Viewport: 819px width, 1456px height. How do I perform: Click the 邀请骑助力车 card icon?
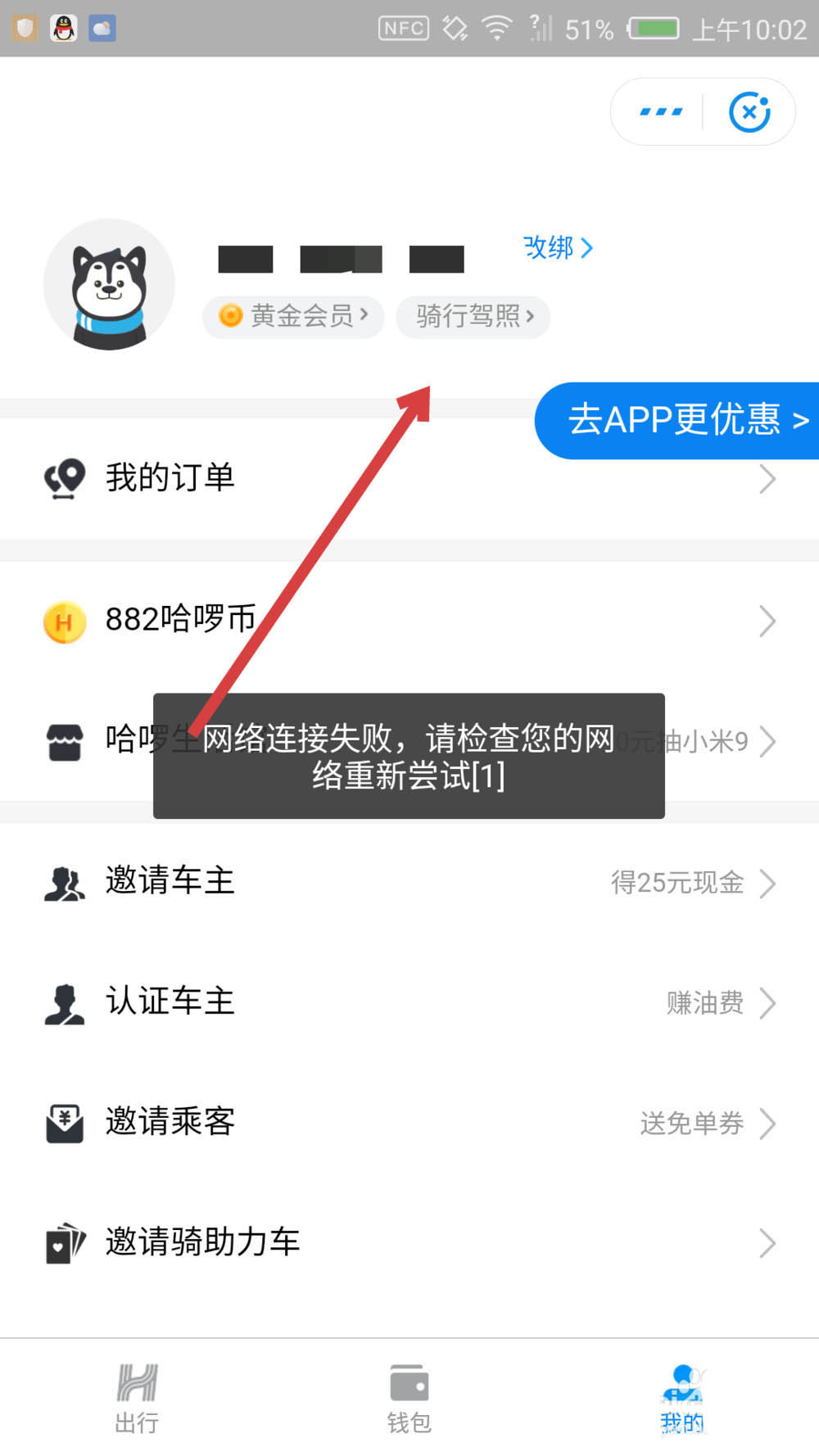(64, 1241)
